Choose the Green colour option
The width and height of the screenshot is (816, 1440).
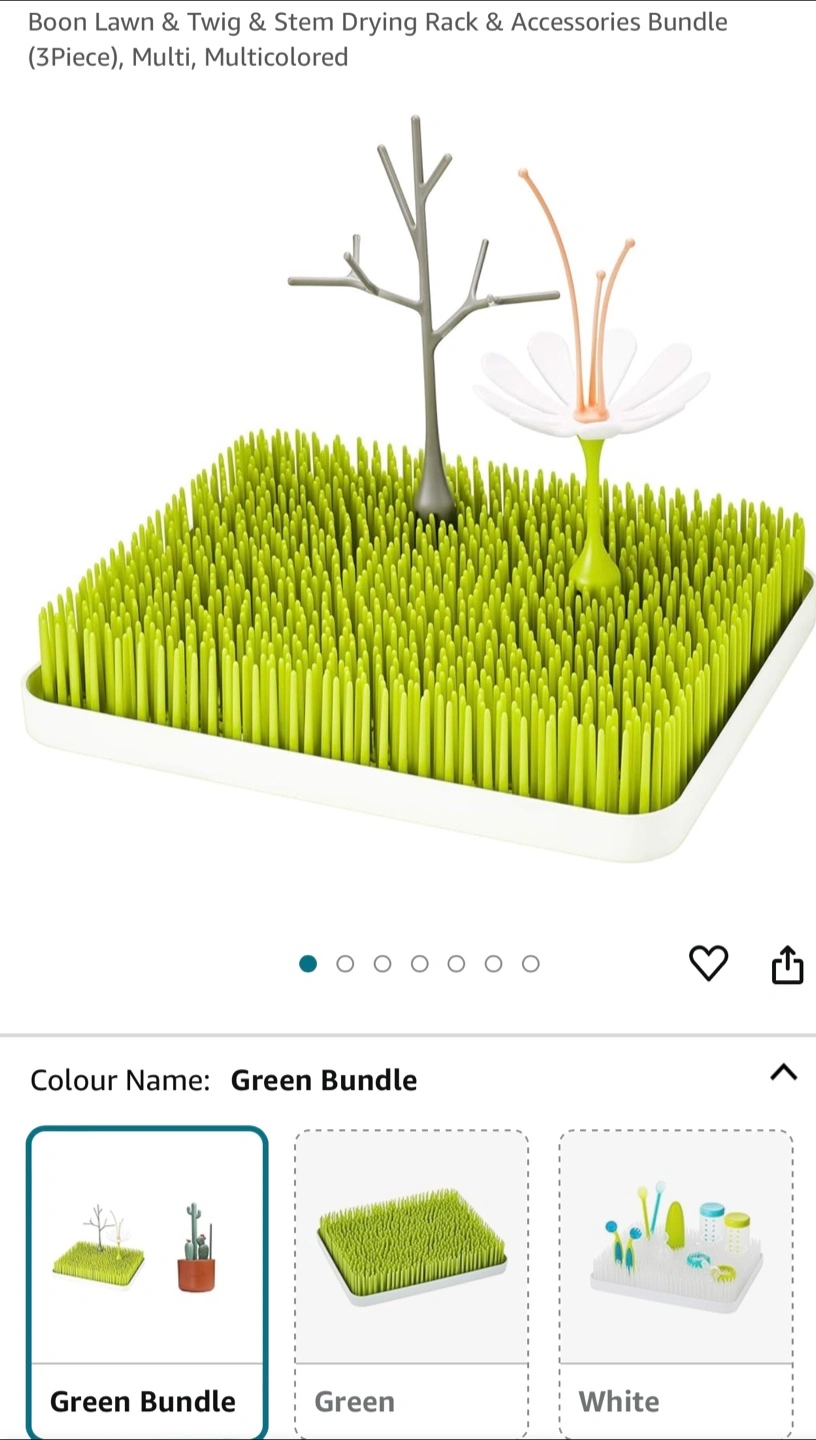[x=411, y=1285]
